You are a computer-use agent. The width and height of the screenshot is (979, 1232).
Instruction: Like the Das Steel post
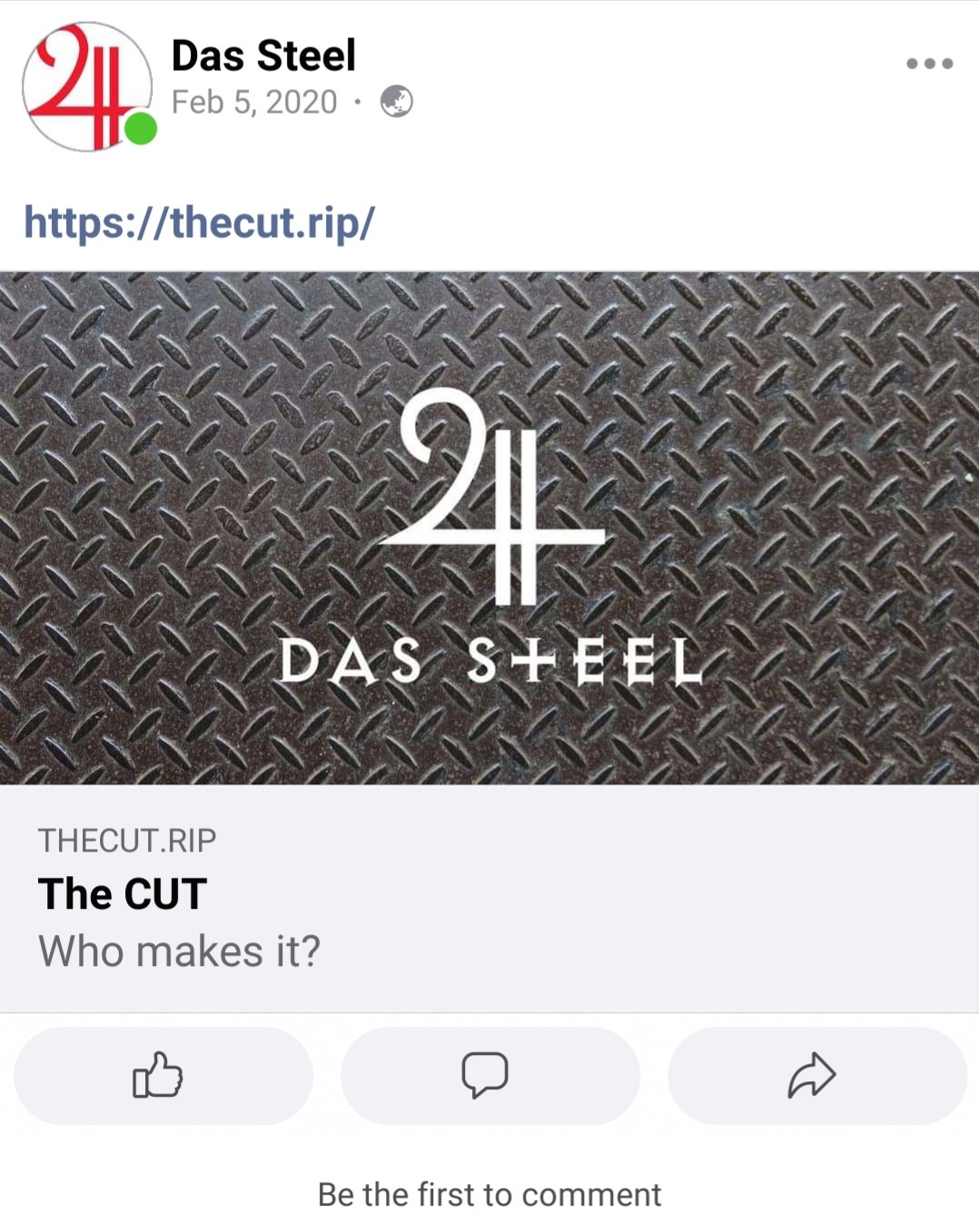point(163,1076)
